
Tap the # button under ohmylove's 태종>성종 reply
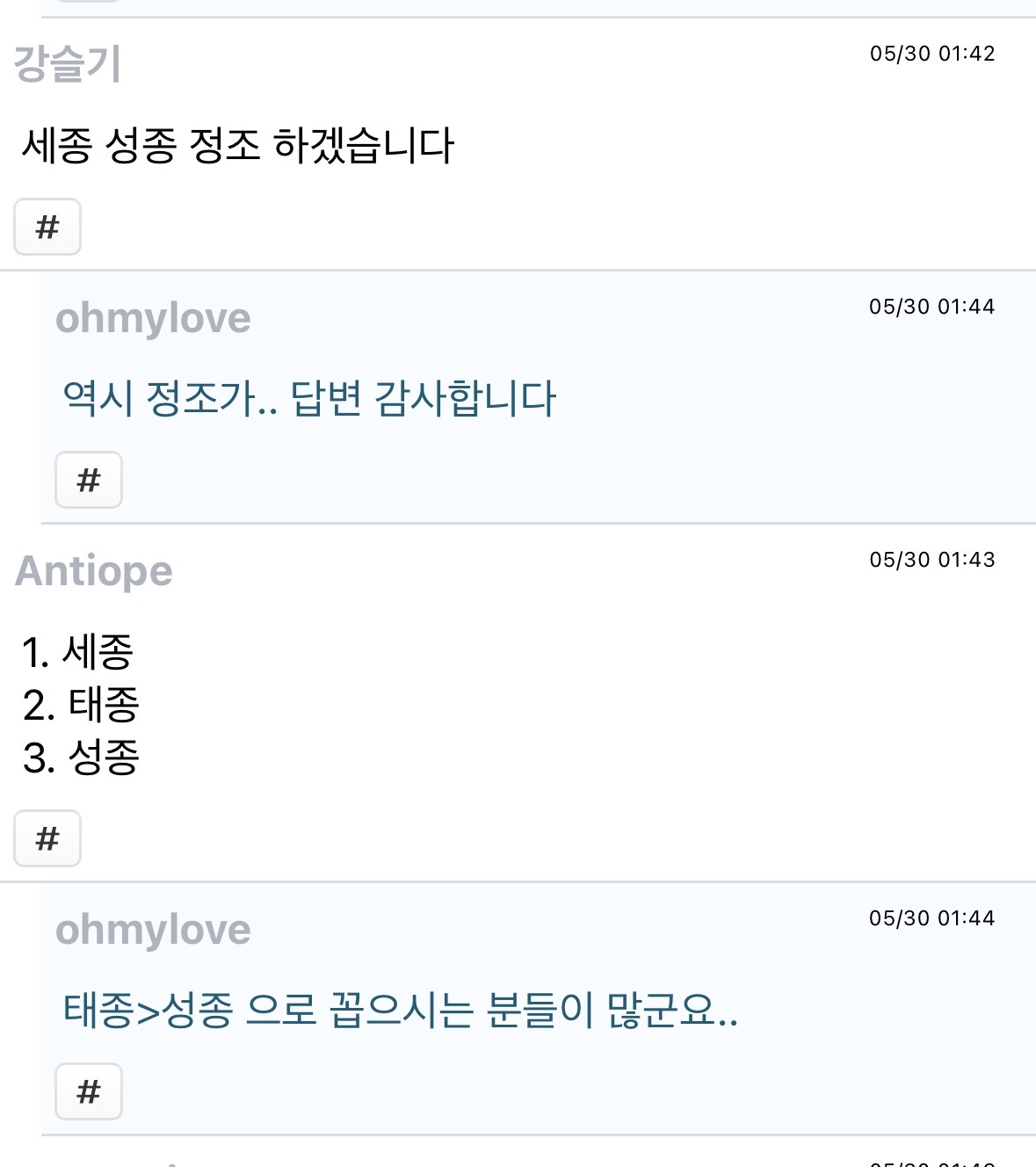click(x=89, y=1091)
